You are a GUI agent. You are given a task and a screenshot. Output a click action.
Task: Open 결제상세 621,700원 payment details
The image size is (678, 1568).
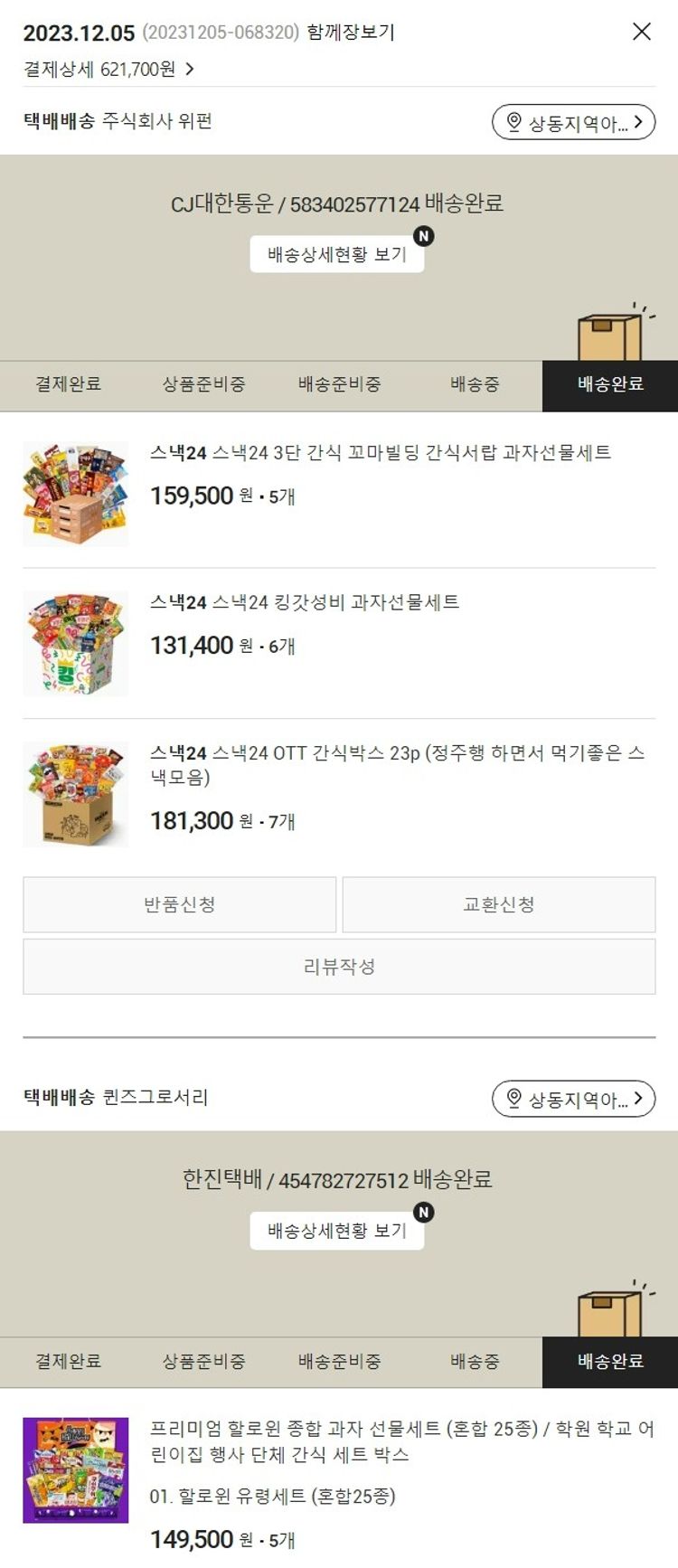(x=108, y=70)
